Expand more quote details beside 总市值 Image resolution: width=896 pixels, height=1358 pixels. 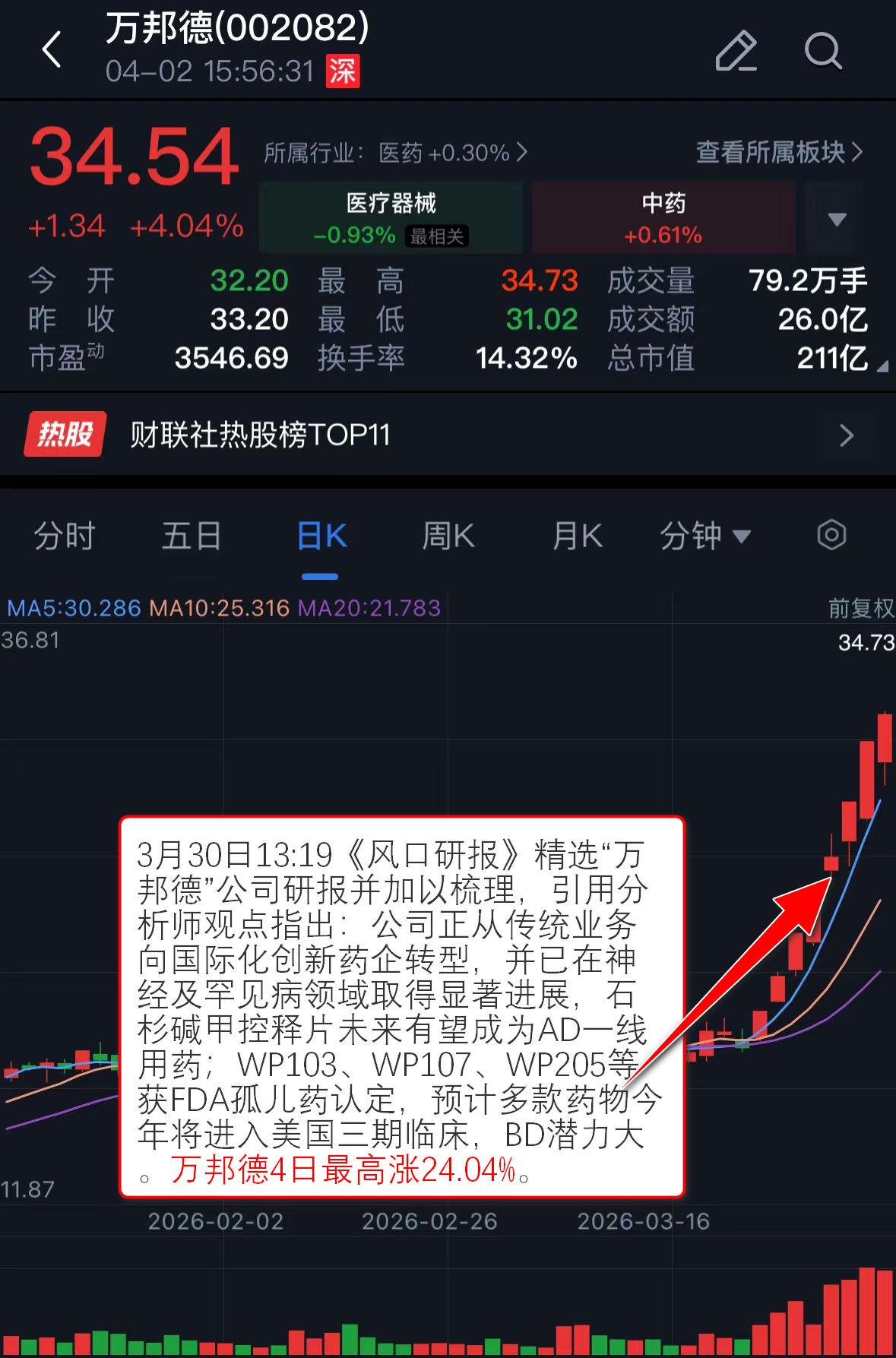pyautogui.click(x=882, y=366)
